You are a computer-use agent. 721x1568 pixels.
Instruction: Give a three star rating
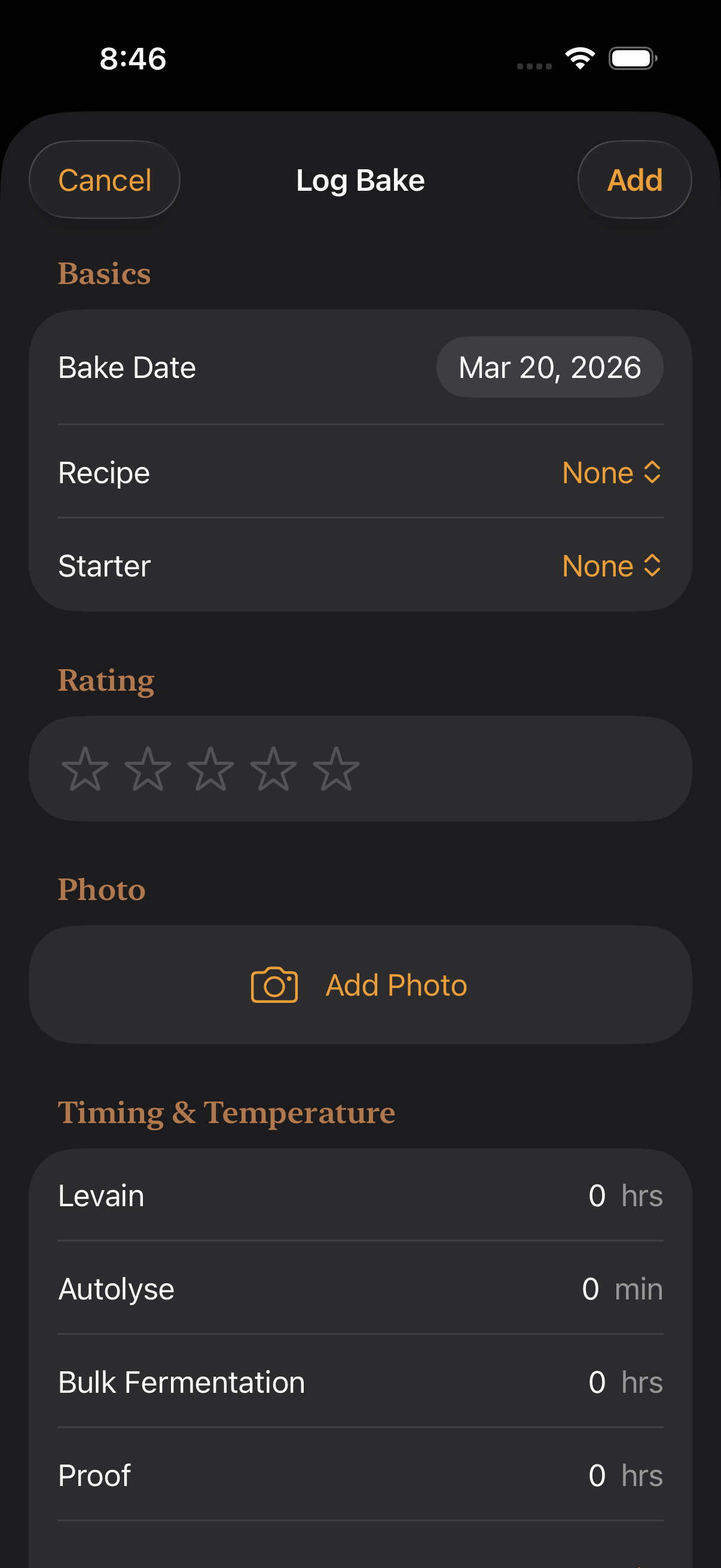210,770
